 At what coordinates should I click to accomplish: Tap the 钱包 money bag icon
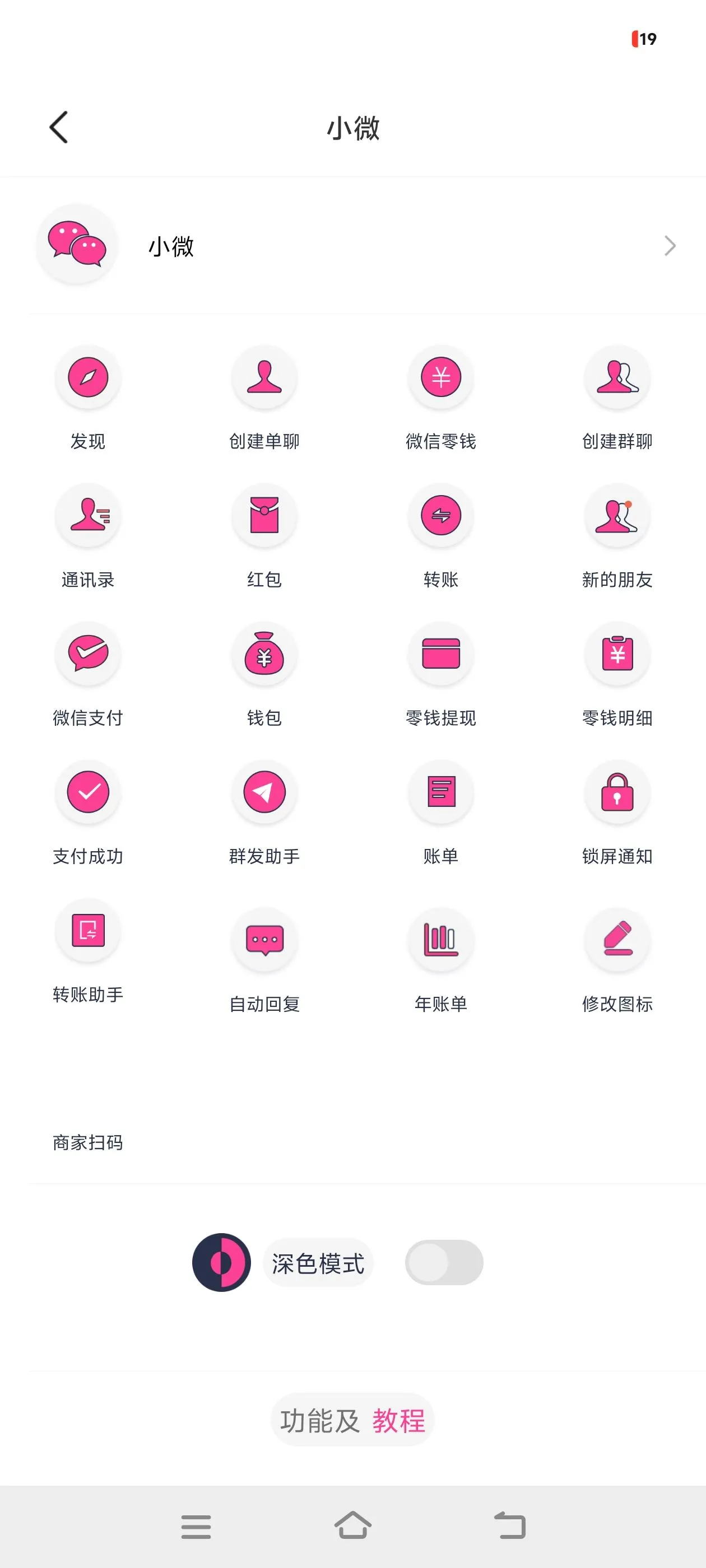coord(264,654)
